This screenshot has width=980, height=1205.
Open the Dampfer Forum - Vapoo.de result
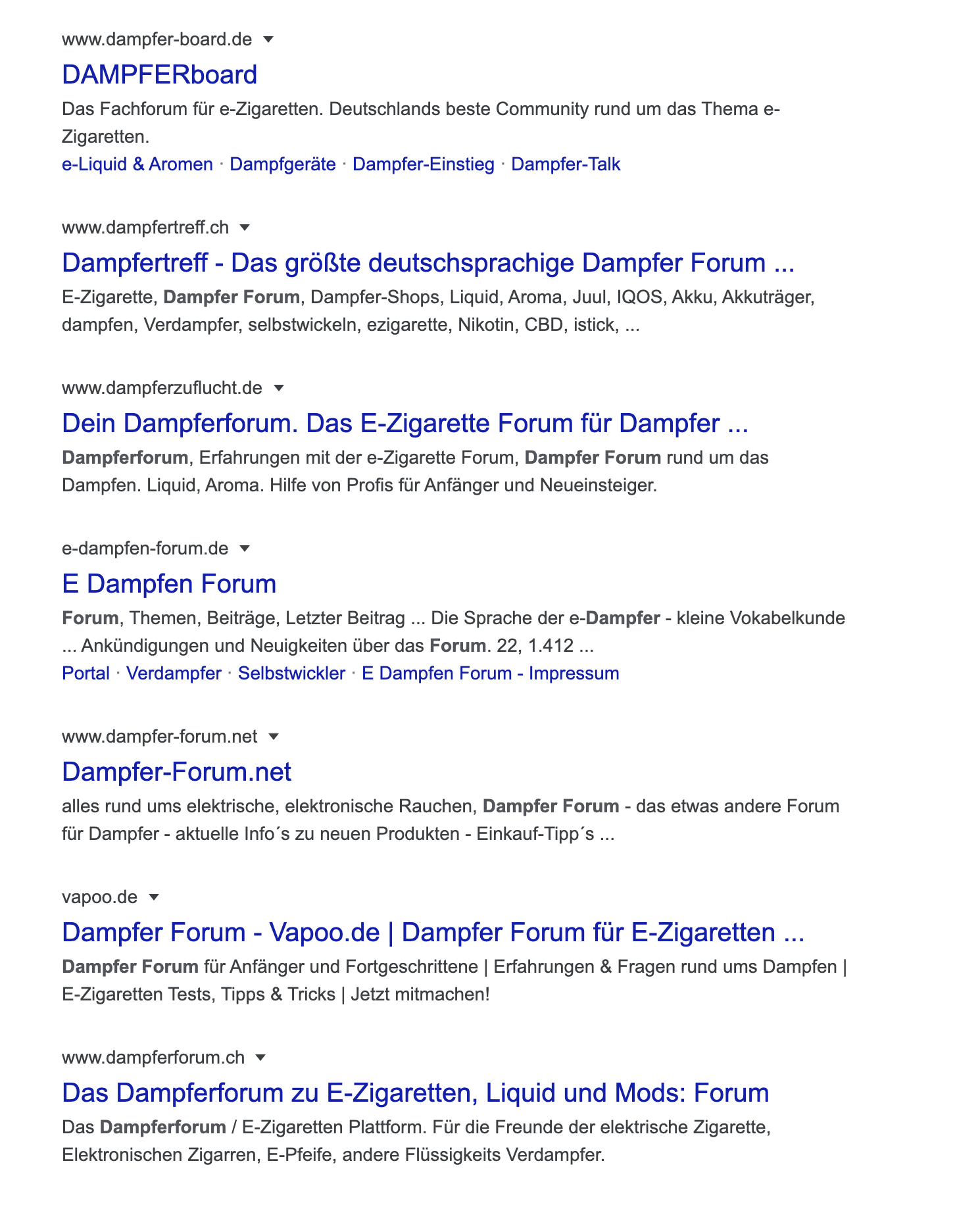click(433, 932)
